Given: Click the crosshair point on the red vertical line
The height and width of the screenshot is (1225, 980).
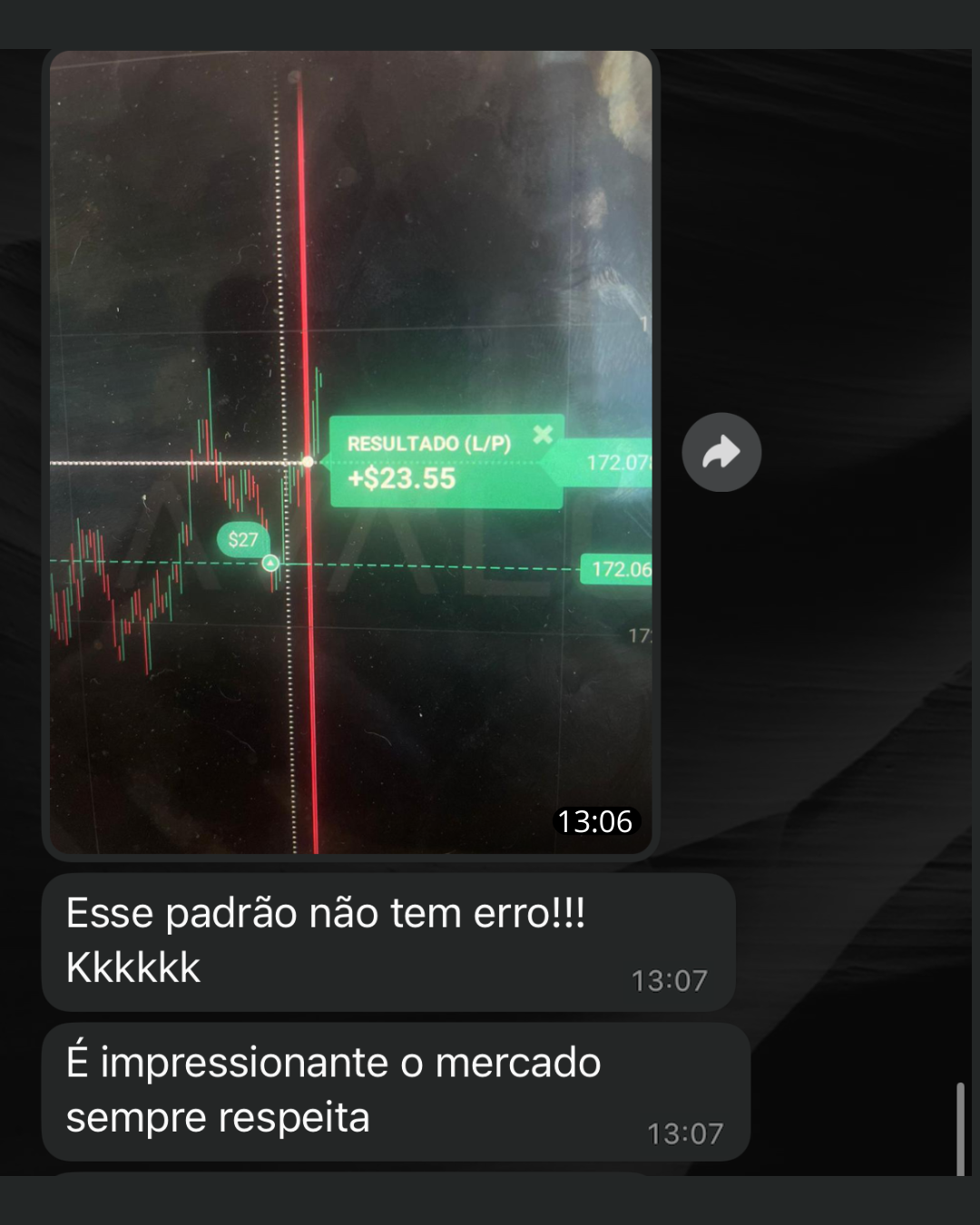Looking at the screenshot, I should click(309, 461).
